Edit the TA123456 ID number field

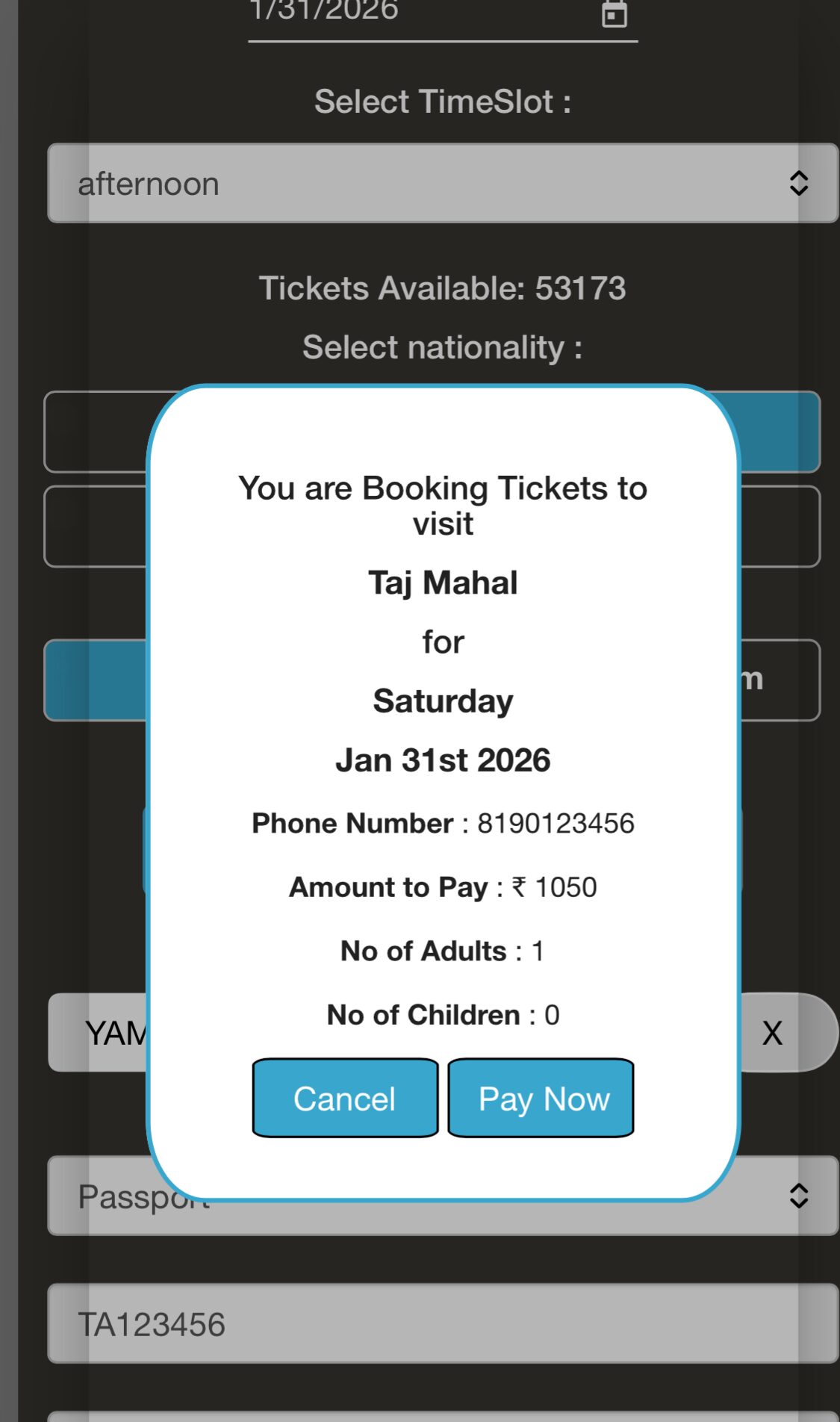click(442, 1324)
